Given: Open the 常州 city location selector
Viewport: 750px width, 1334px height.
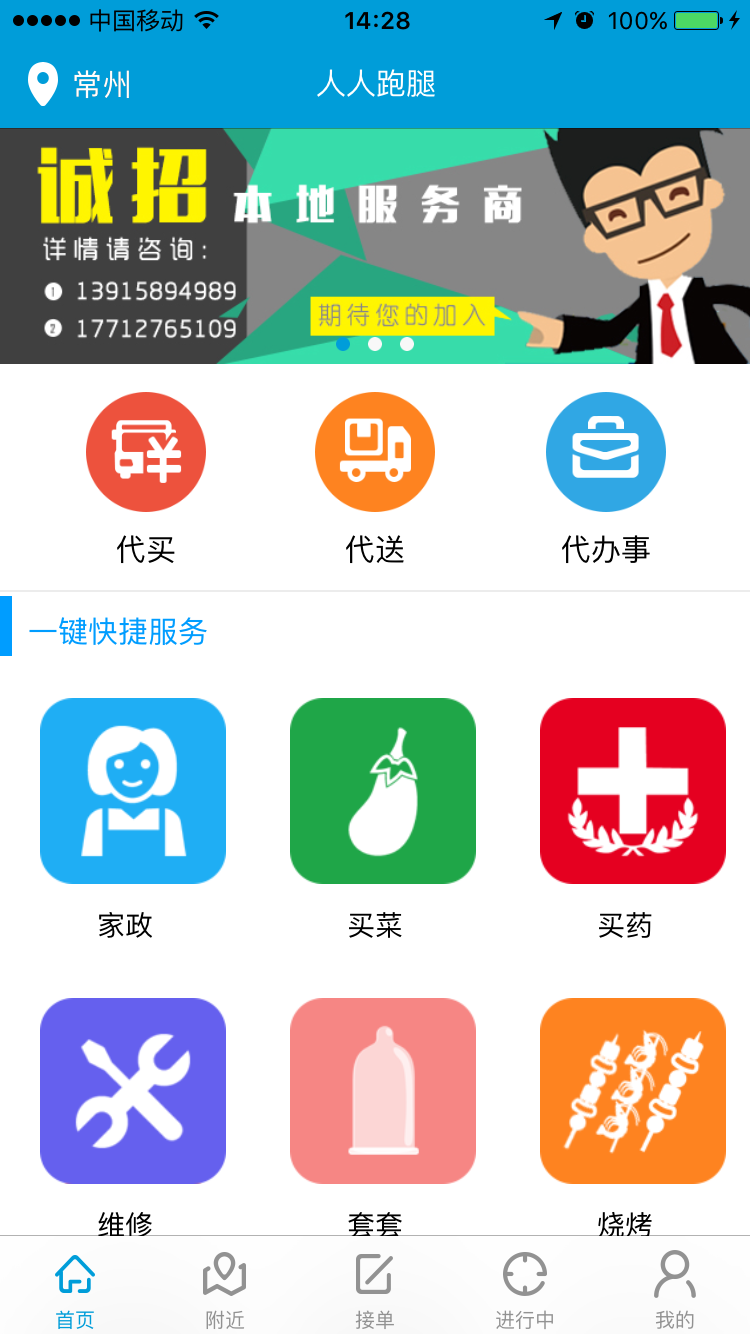Looking at the screenshot, I should (80, 84).
